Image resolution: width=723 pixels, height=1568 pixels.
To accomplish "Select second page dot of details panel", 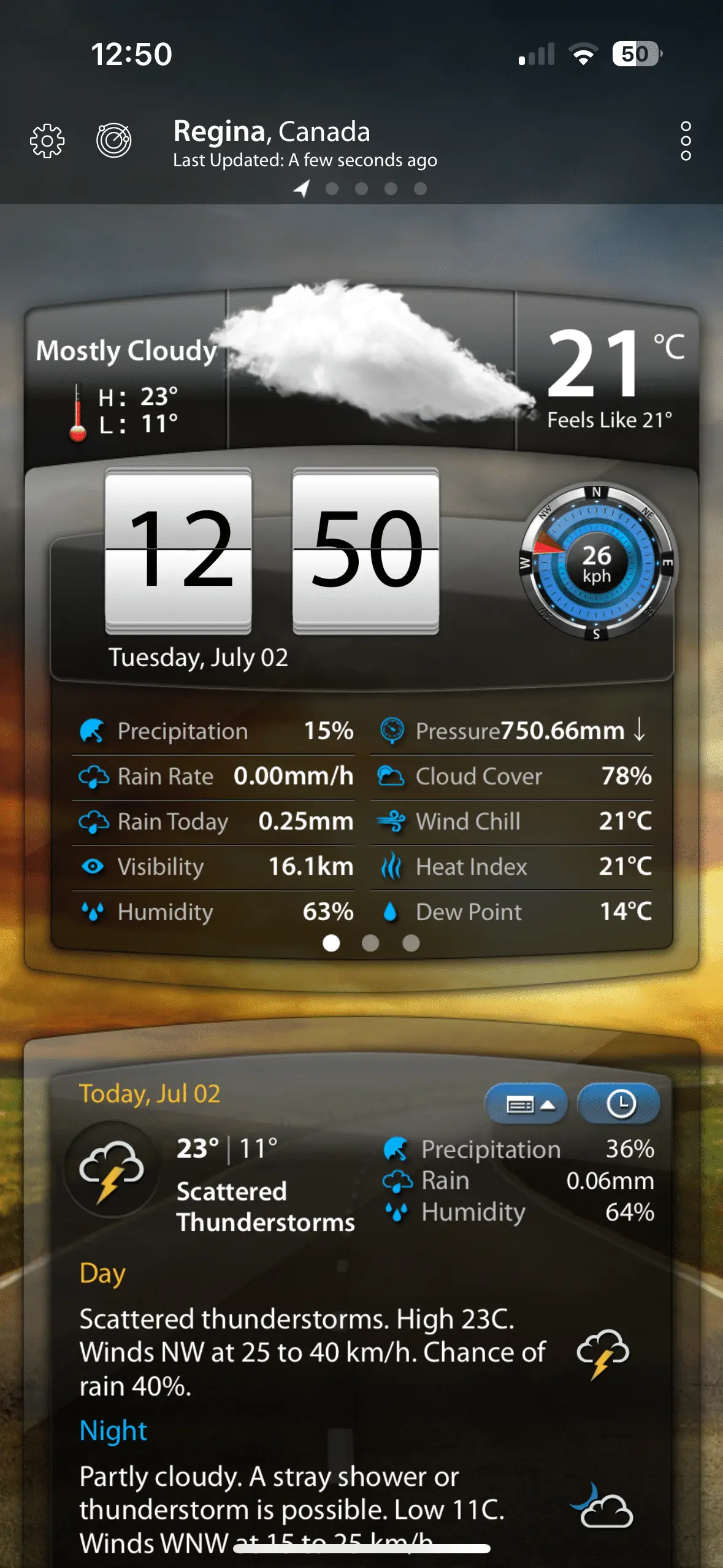I will click(x=370, y=943).
